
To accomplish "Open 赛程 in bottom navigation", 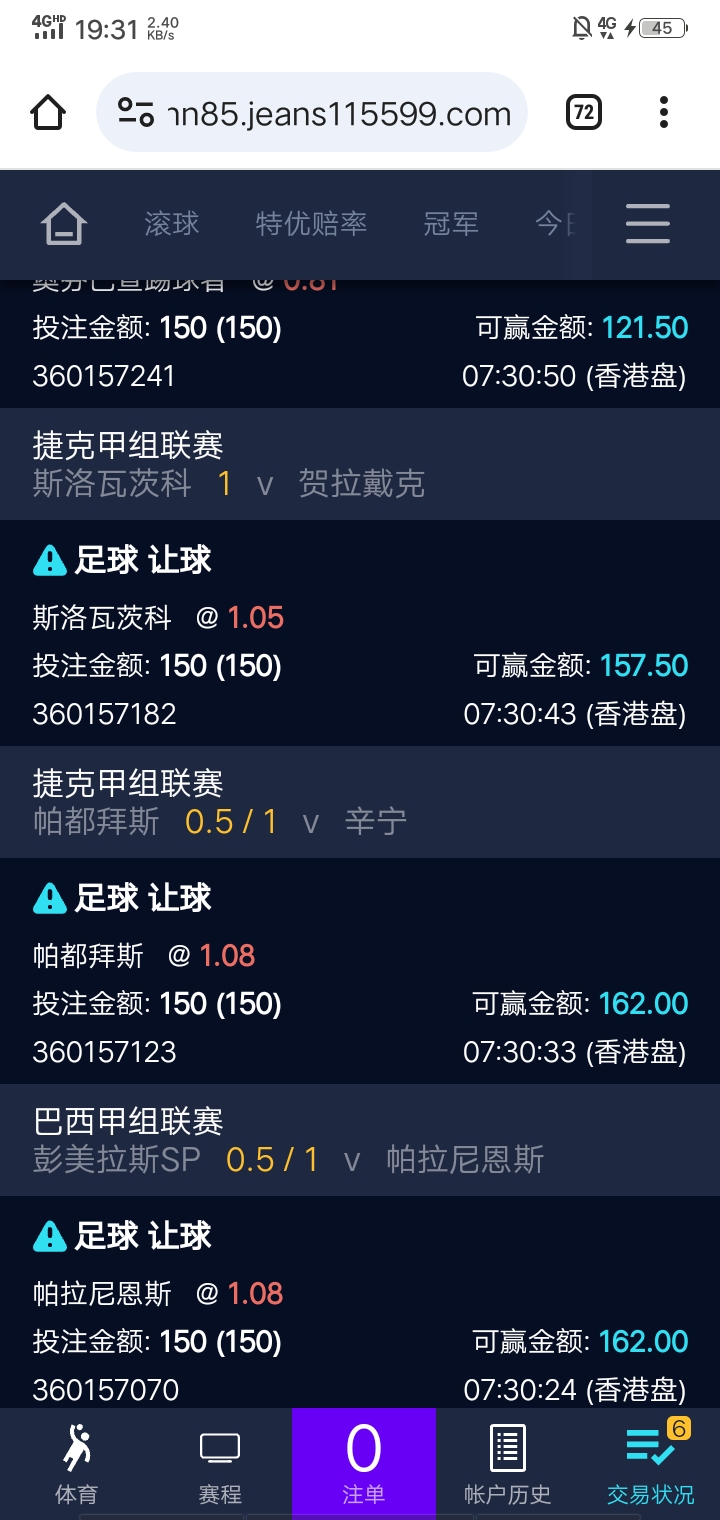I will 220,1464.
